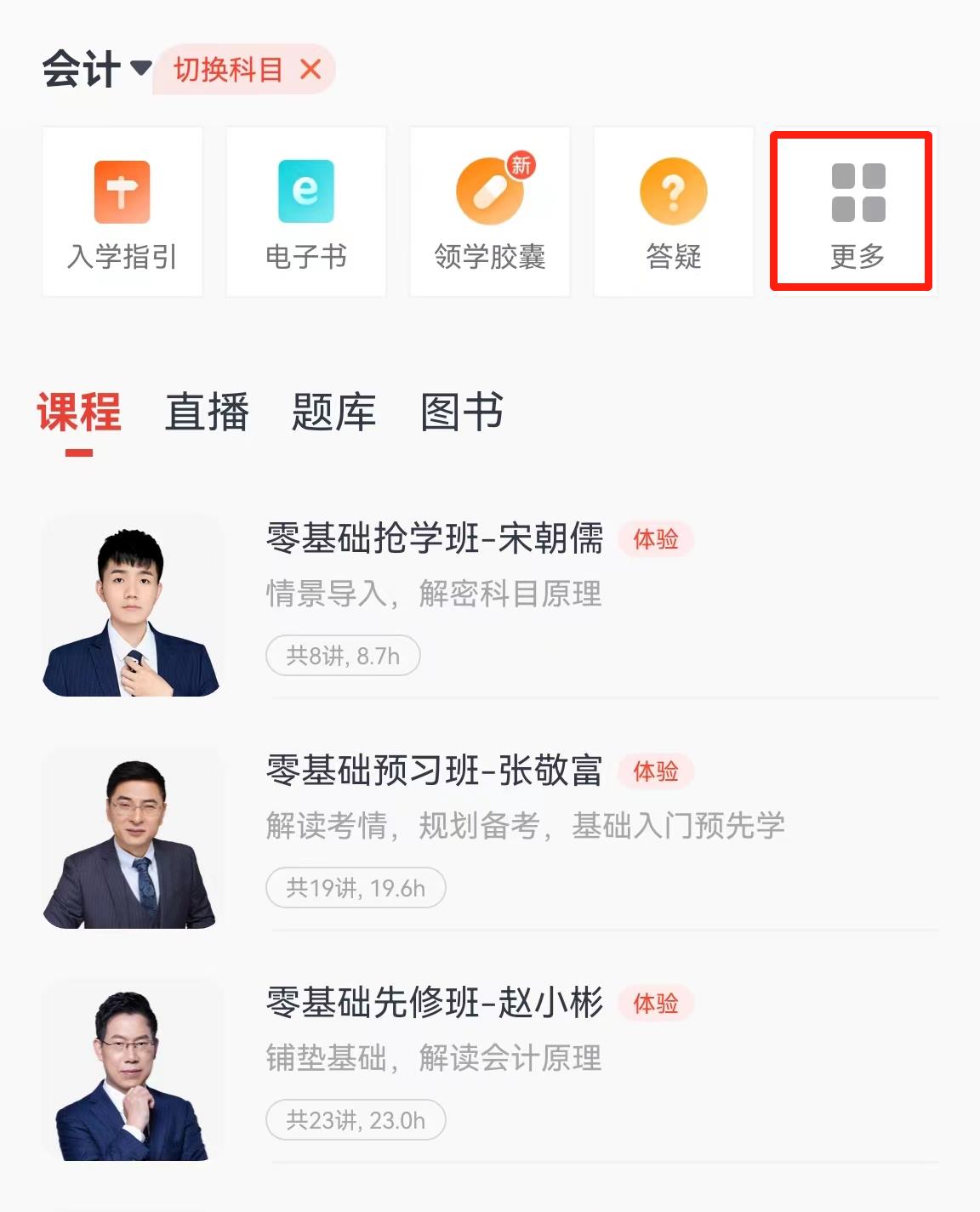Switch to the 直播 tab
The image size is (980, 1212).
[207, 413]
